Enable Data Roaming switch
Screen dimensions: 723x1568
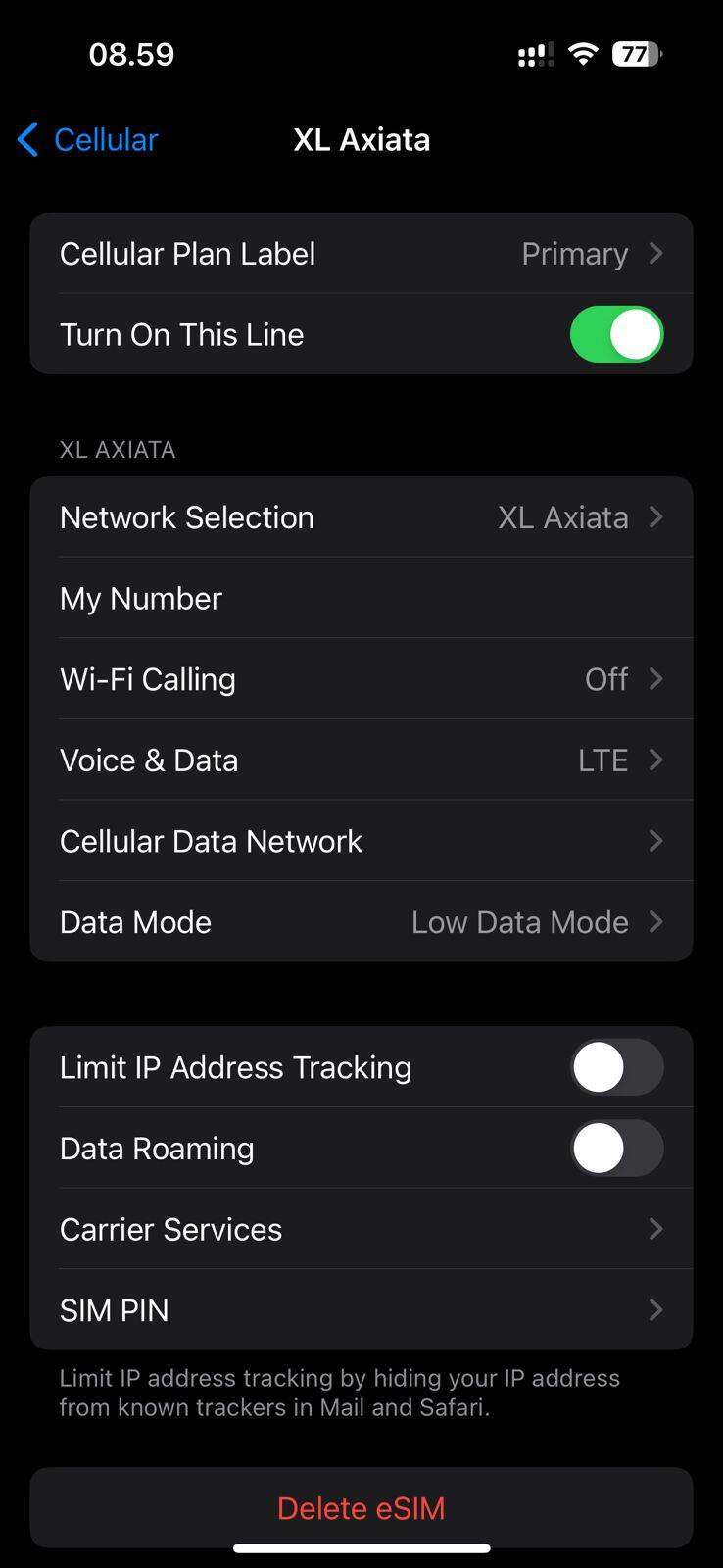[x=616, y=1148]
